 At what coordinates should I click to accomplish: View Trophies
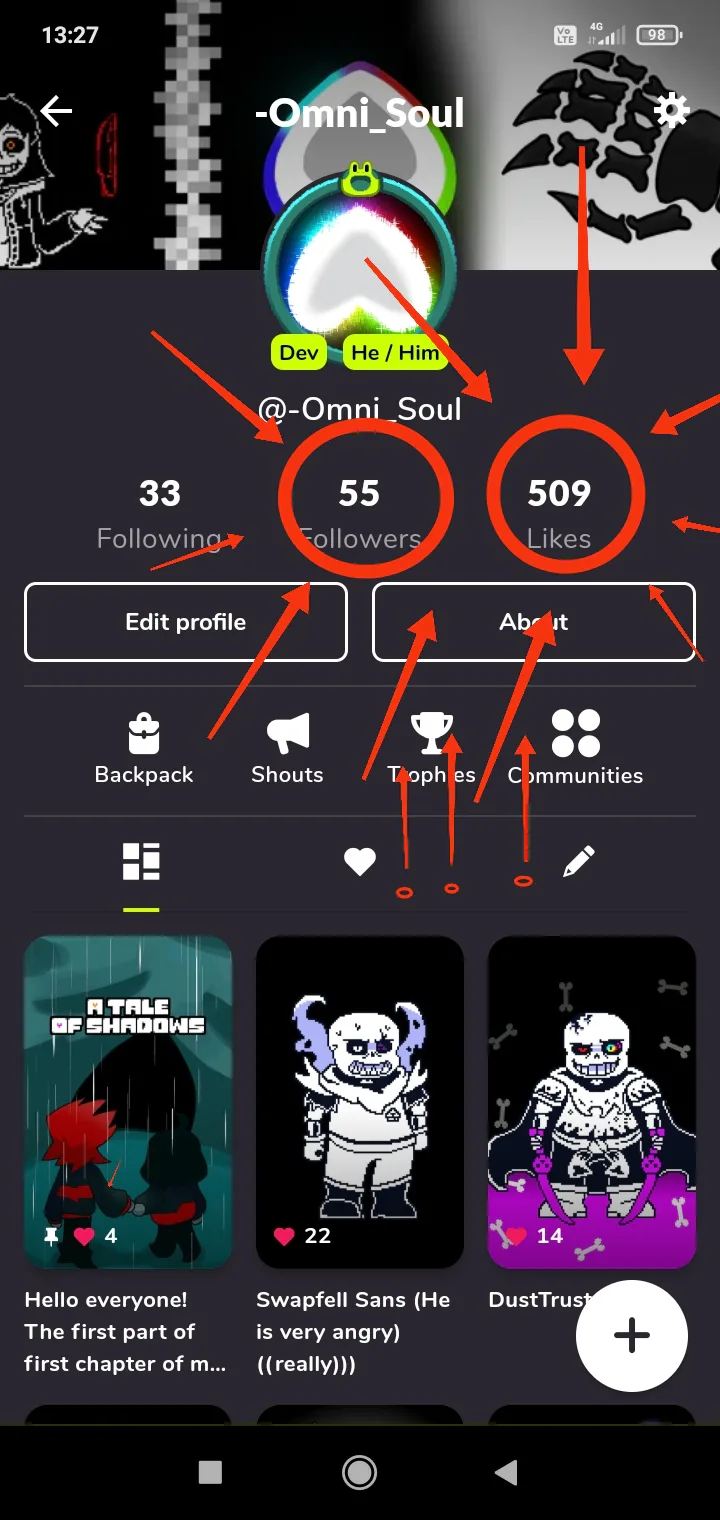pos(432,748)
